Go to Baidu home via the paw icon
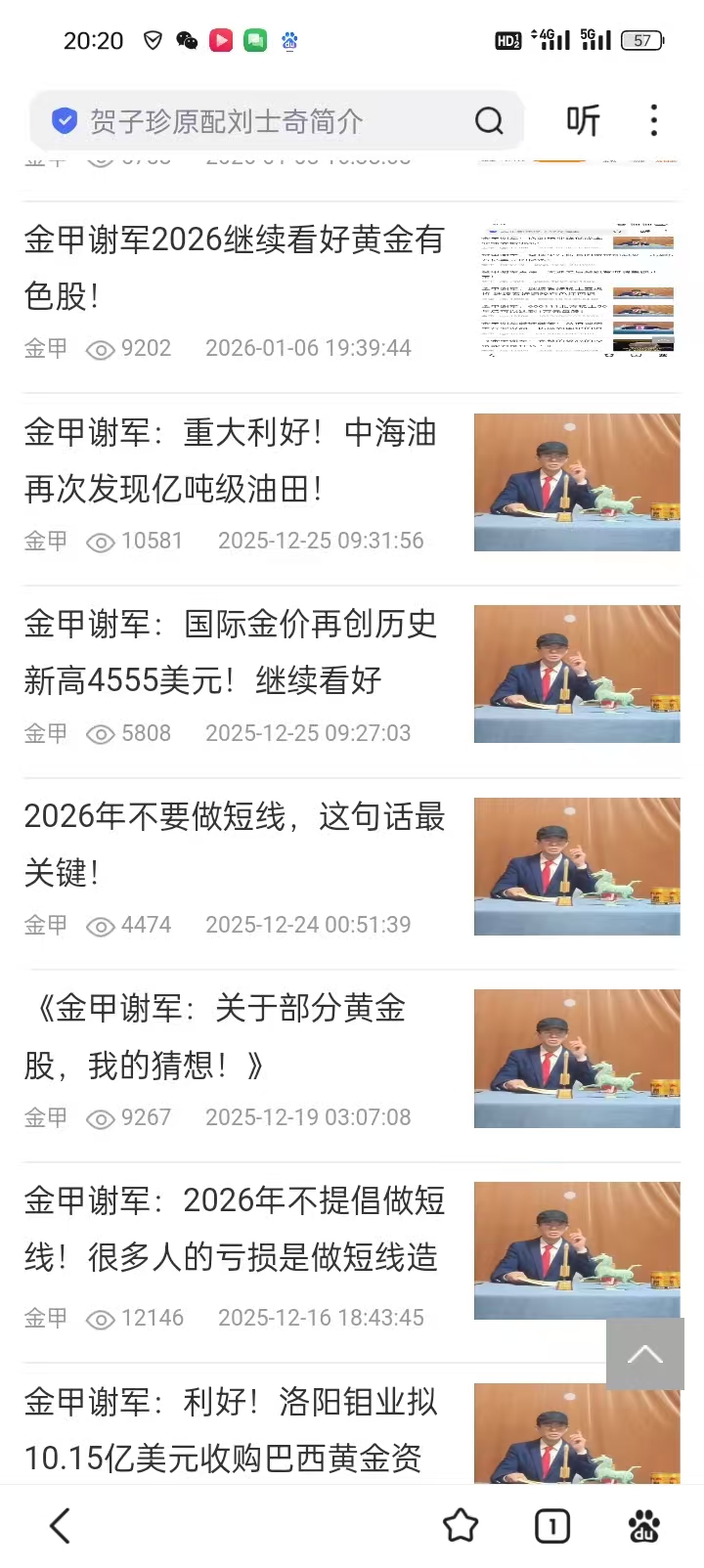 [643, 1525]
